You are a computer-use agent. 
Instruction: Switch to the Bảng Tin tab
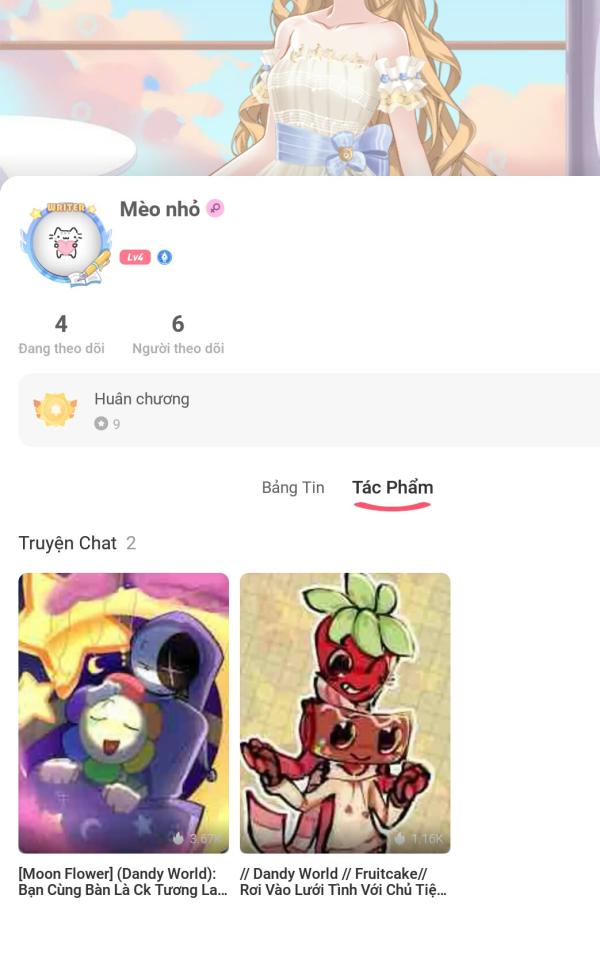[293, 488]
